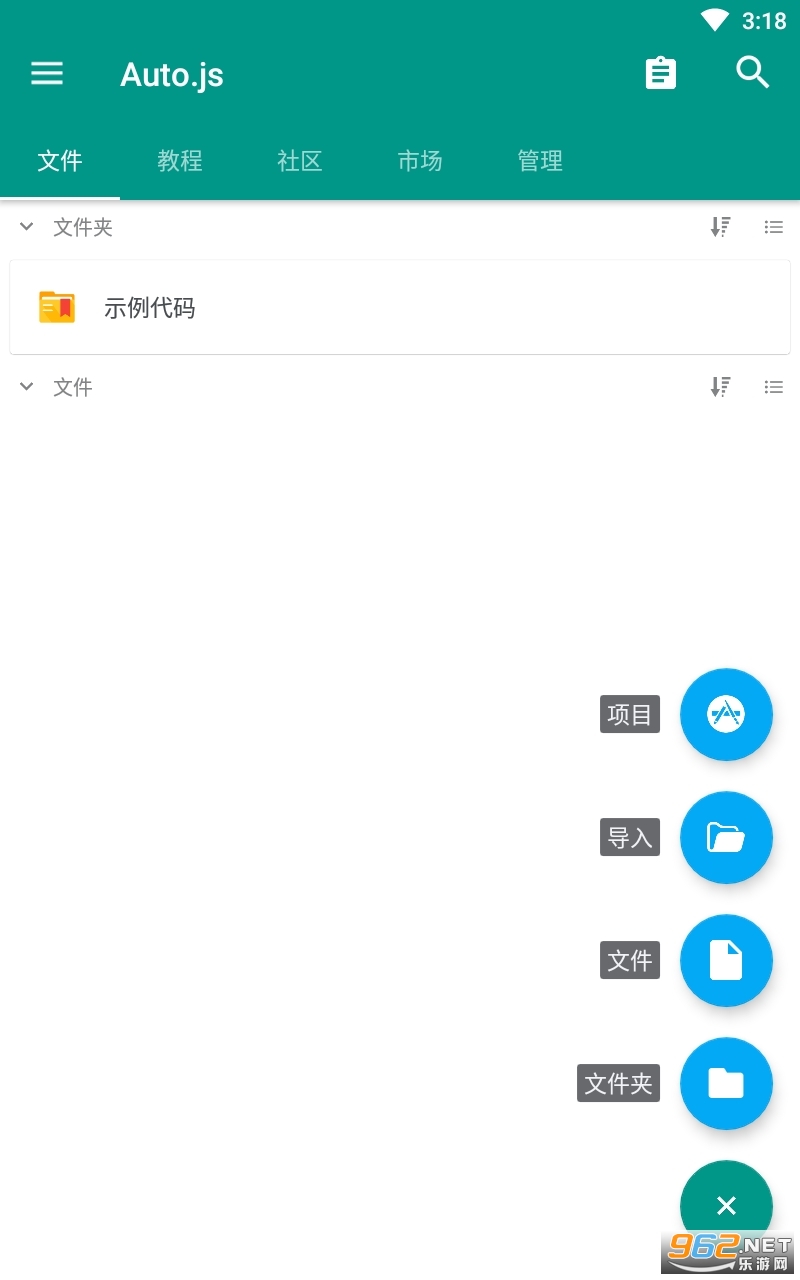Tap the 导入 import button
The height and width of the screenshot is (1280, 800).
click(726, 837)
